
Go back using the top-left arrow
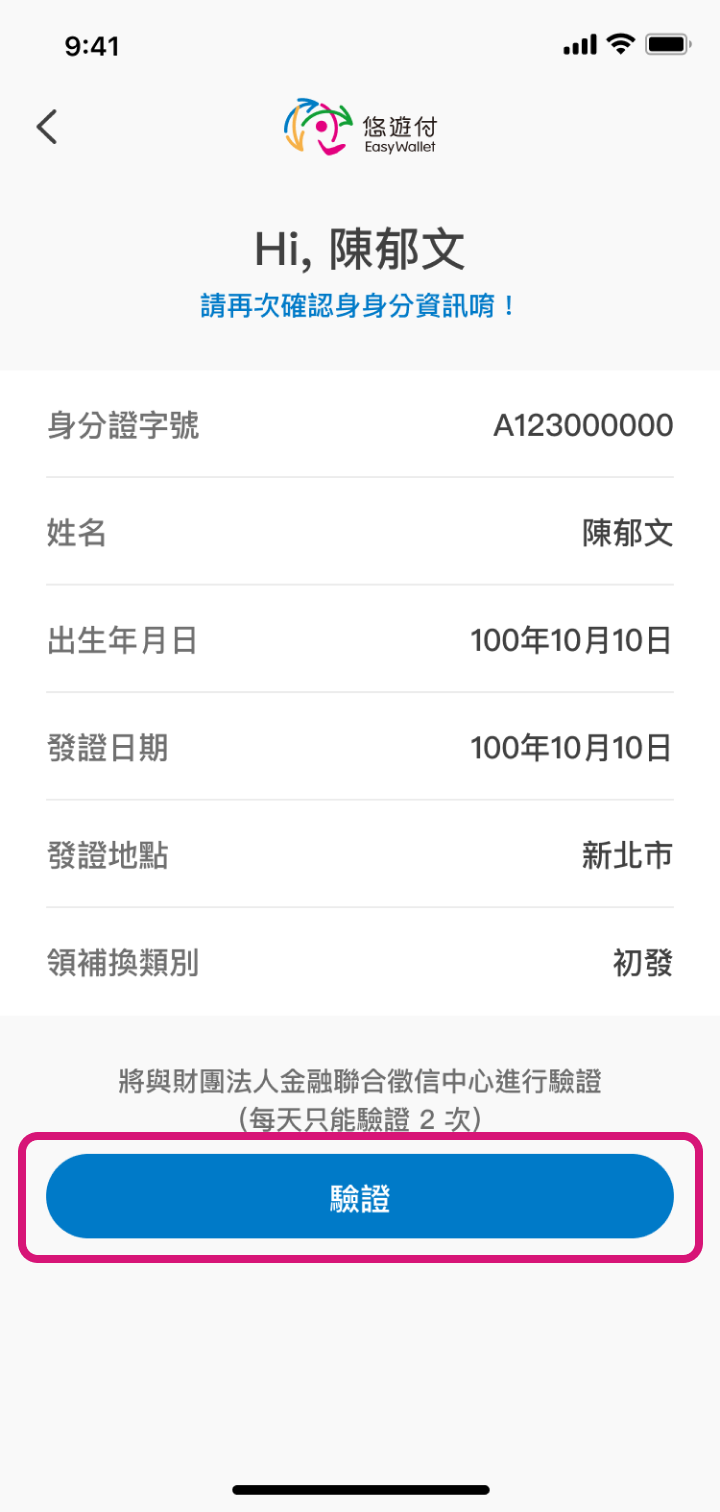[47, 127]
